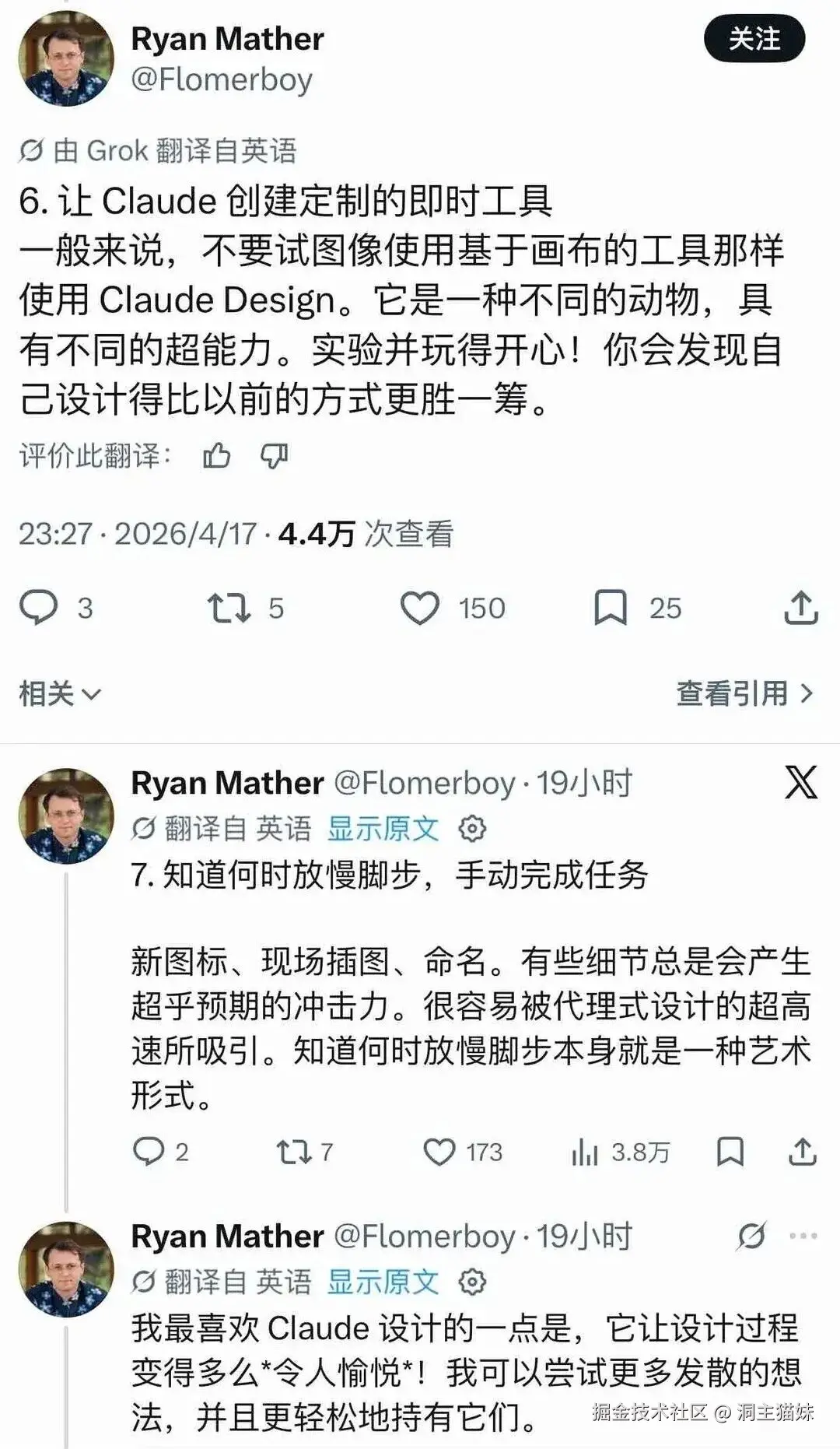Repost the tip 6 post with 5 reposts
The image size is (840, 1449).
click(x=229, y=608)
